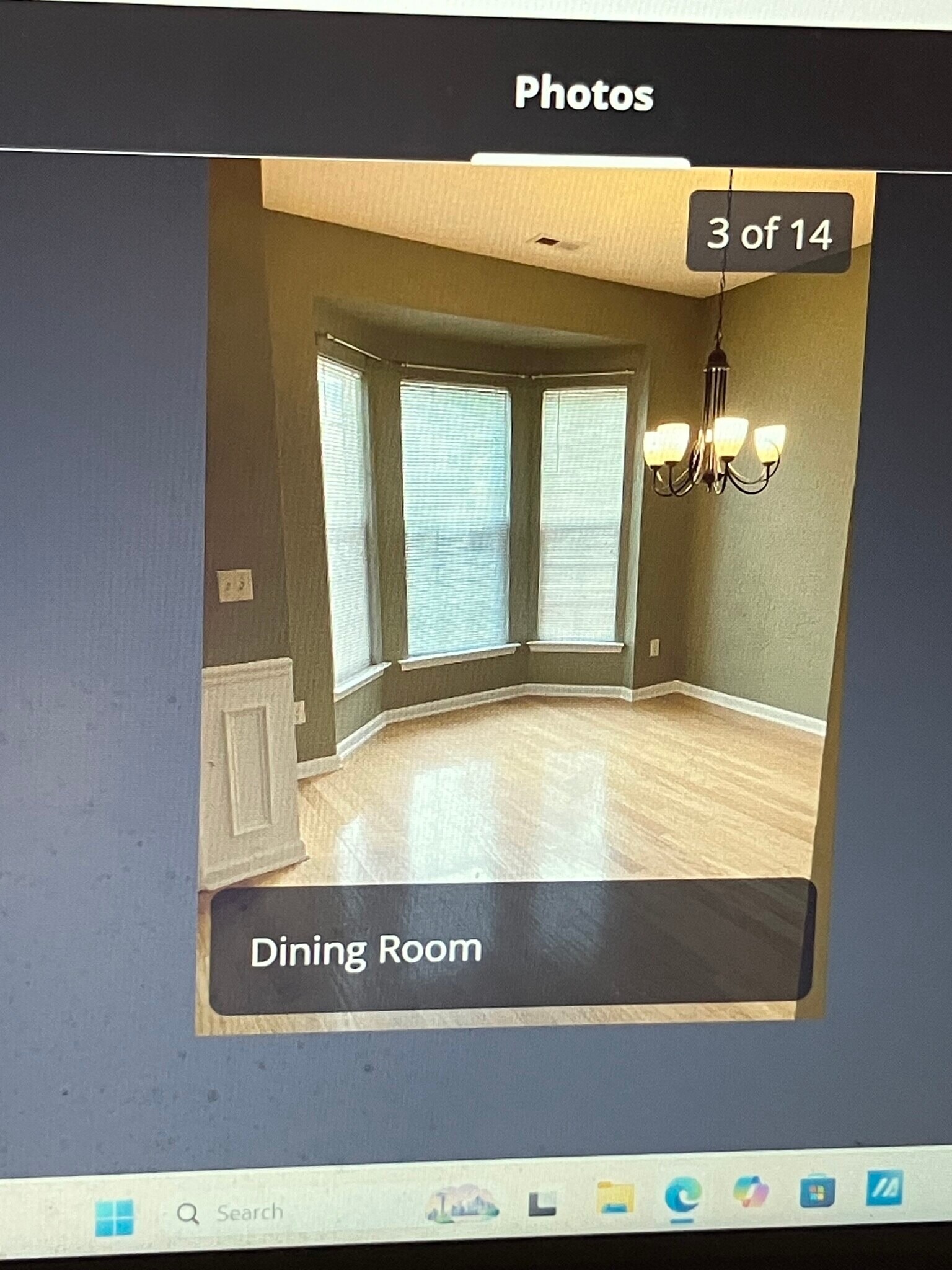Viewport: 952px width, 1270px height.
Task: Open the skyline search highlight icon
Action: point(462,1204)
